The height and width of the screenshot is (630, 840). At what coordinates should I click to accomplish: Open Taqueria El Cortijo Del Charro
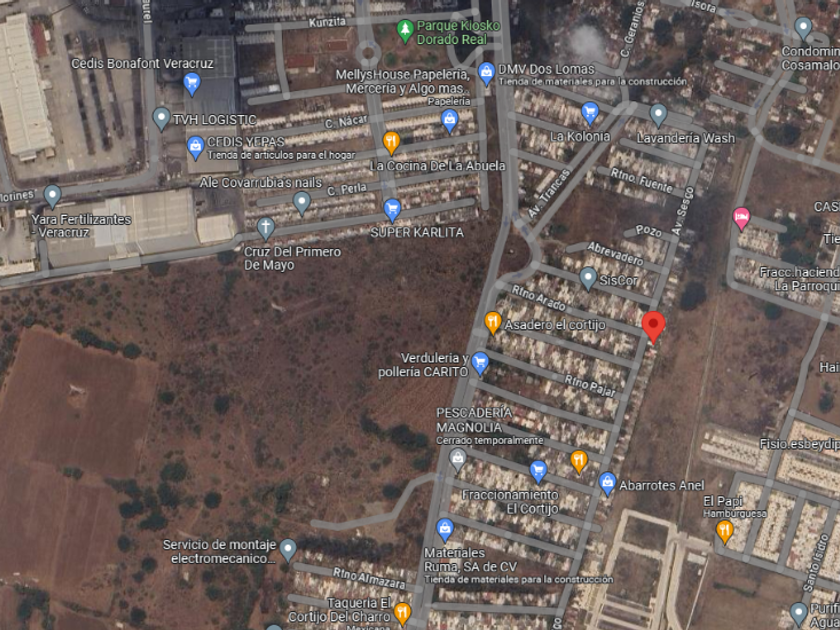402,614
